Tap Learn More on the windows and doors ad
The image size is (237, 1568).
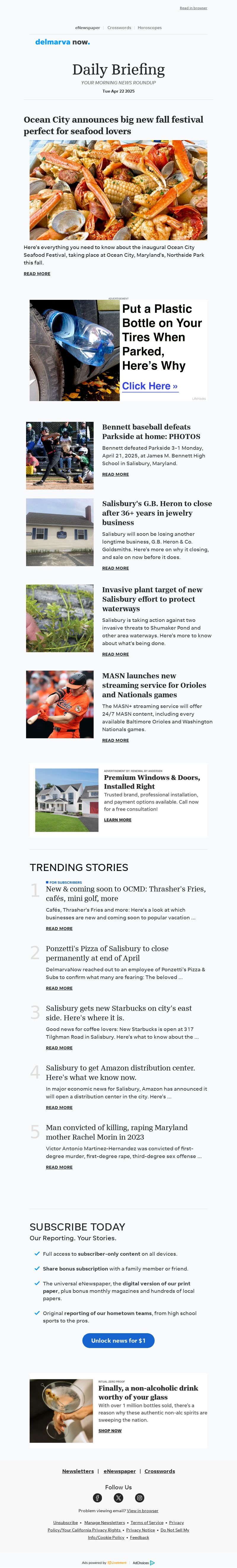(117, 820)
